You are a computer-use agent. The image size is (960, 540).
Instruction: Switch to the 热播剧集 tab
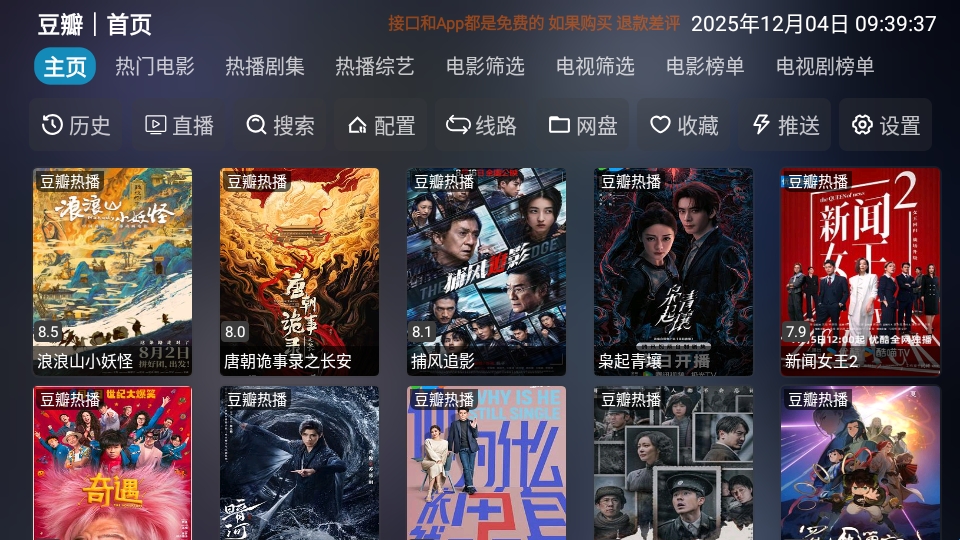click(265, 67)
